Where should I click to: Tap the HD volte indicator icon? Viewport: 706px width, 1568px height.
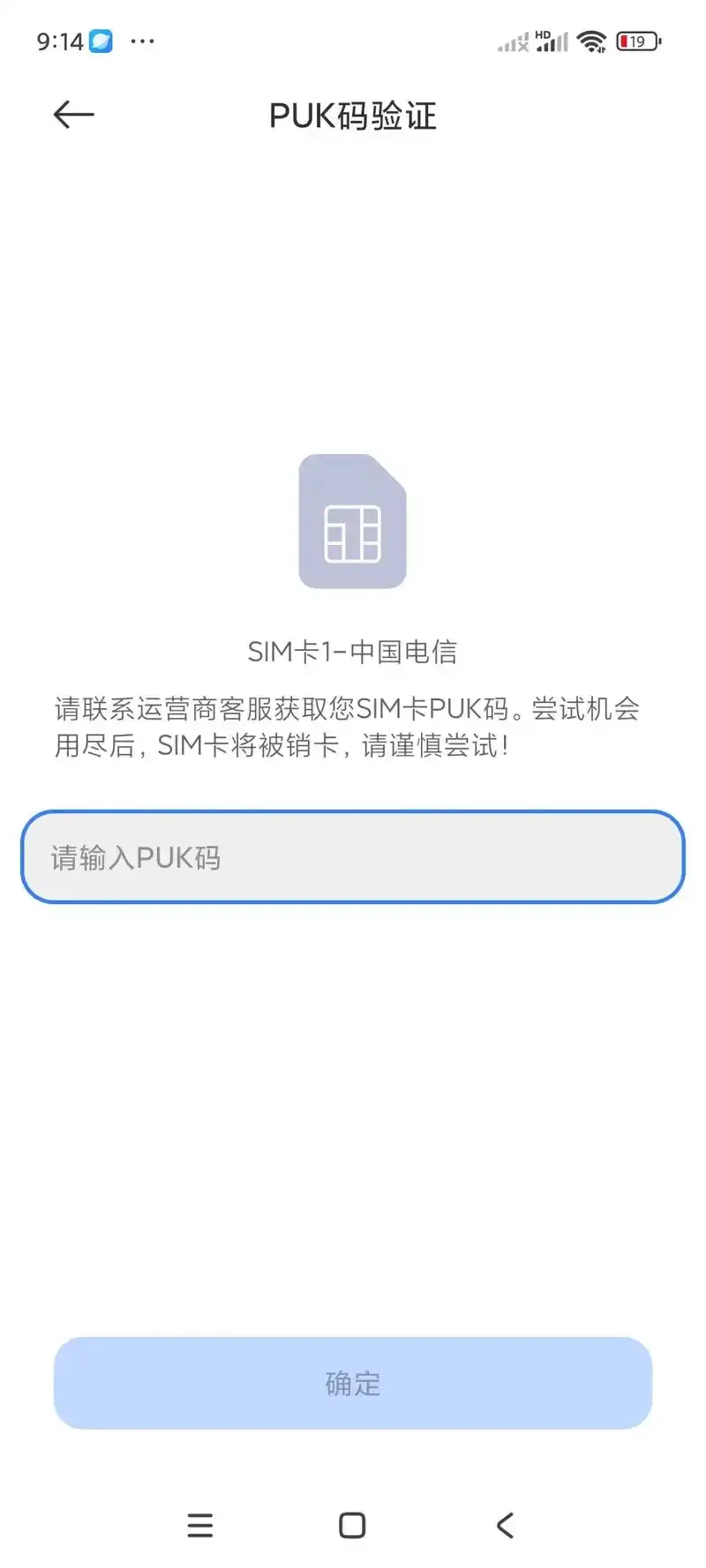click(x=541, y=30)
